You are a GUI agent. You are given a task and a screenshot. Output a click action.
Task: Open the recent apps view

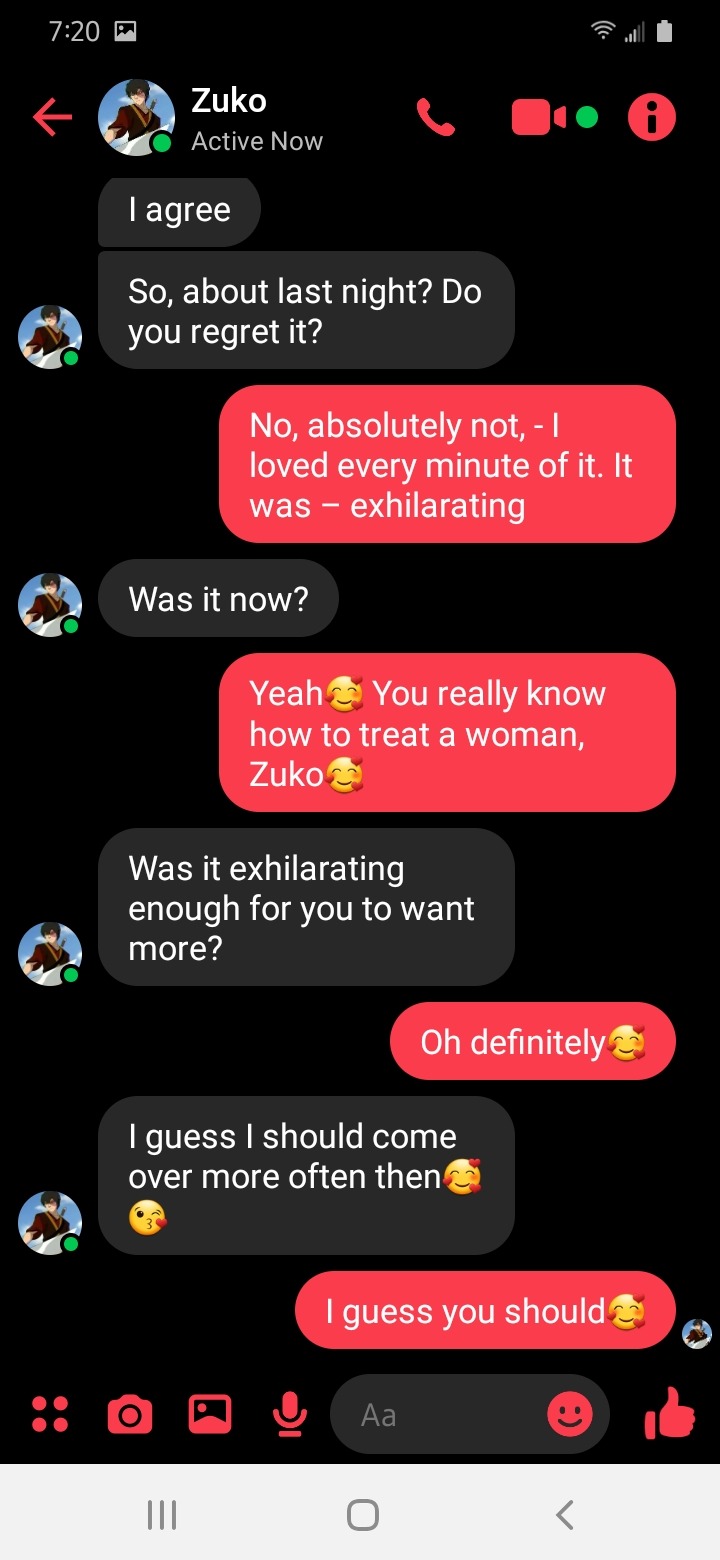pos(162,1515)
